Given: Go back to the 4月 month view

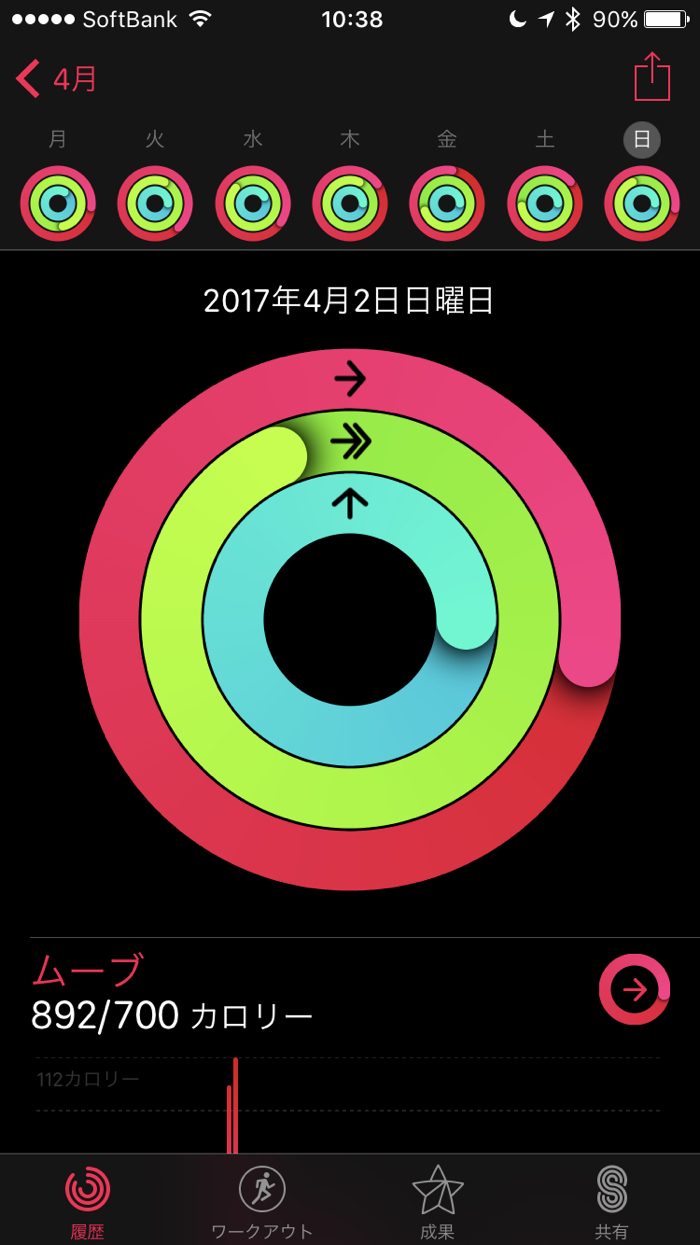Looking at the screenshot, I should click(x=58, y=79).
